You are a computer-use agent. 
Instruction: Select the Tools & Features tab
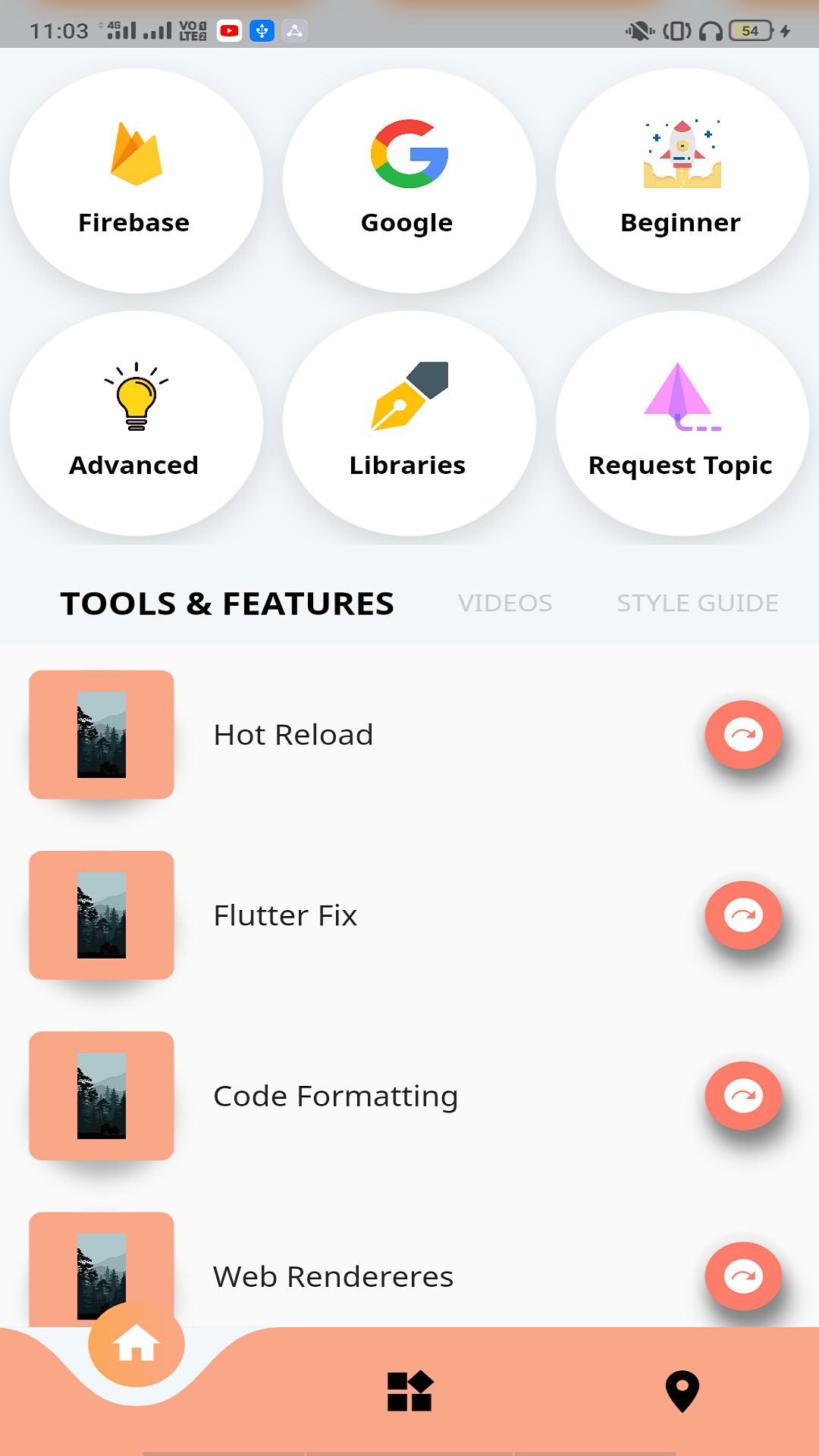click(x=227, y=604)
